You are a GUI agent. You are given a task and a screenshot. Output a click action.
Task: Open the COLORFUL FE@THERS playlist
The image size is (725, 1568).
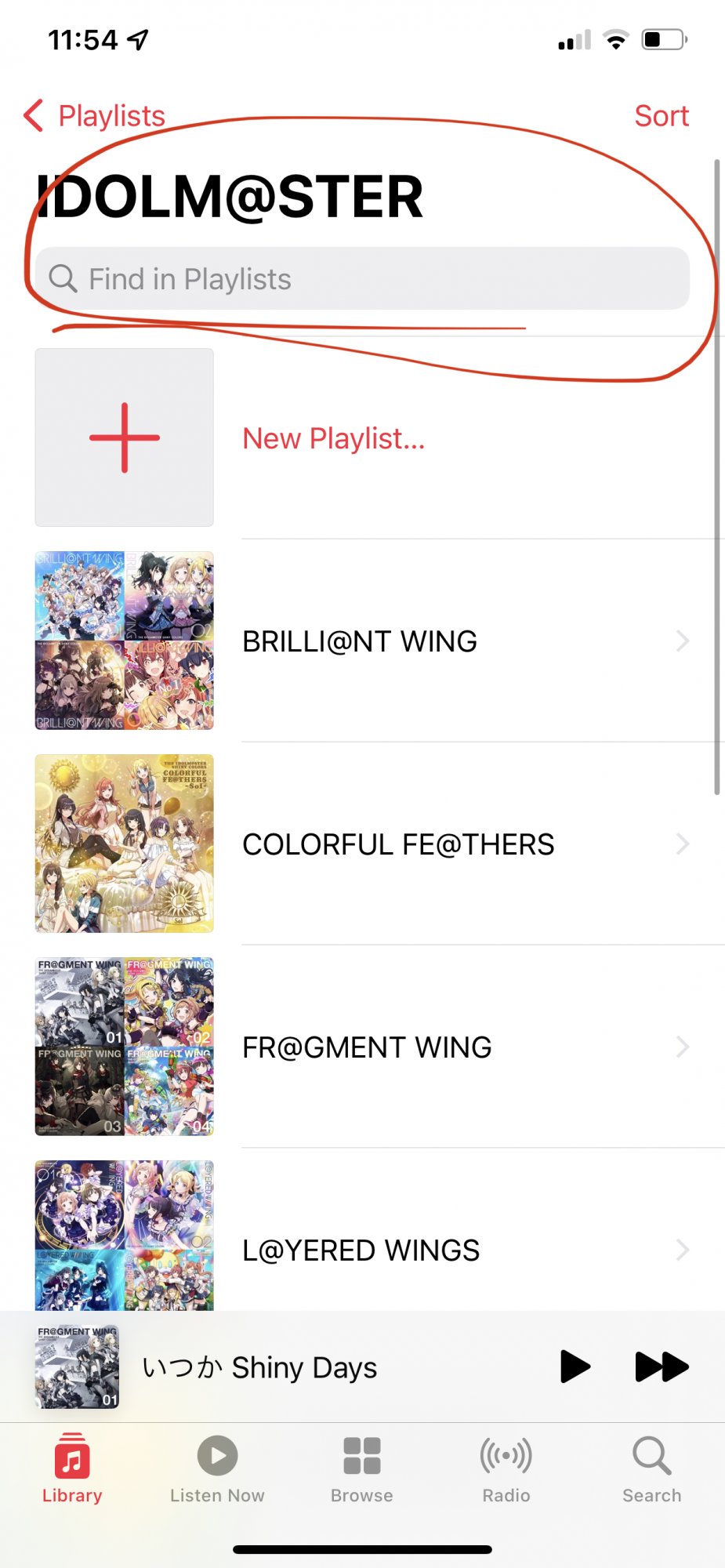(x=397, y=844)
